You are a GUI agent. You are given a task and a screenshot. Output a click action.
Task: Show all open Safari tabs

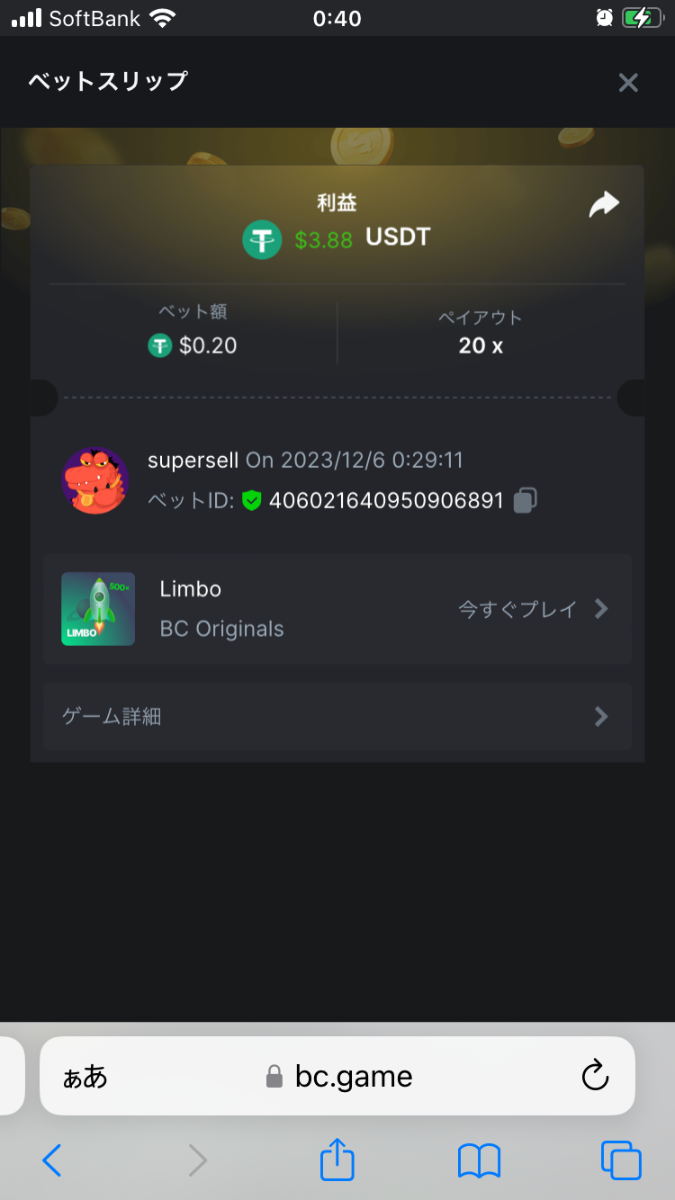click(x=620, y=1160)
